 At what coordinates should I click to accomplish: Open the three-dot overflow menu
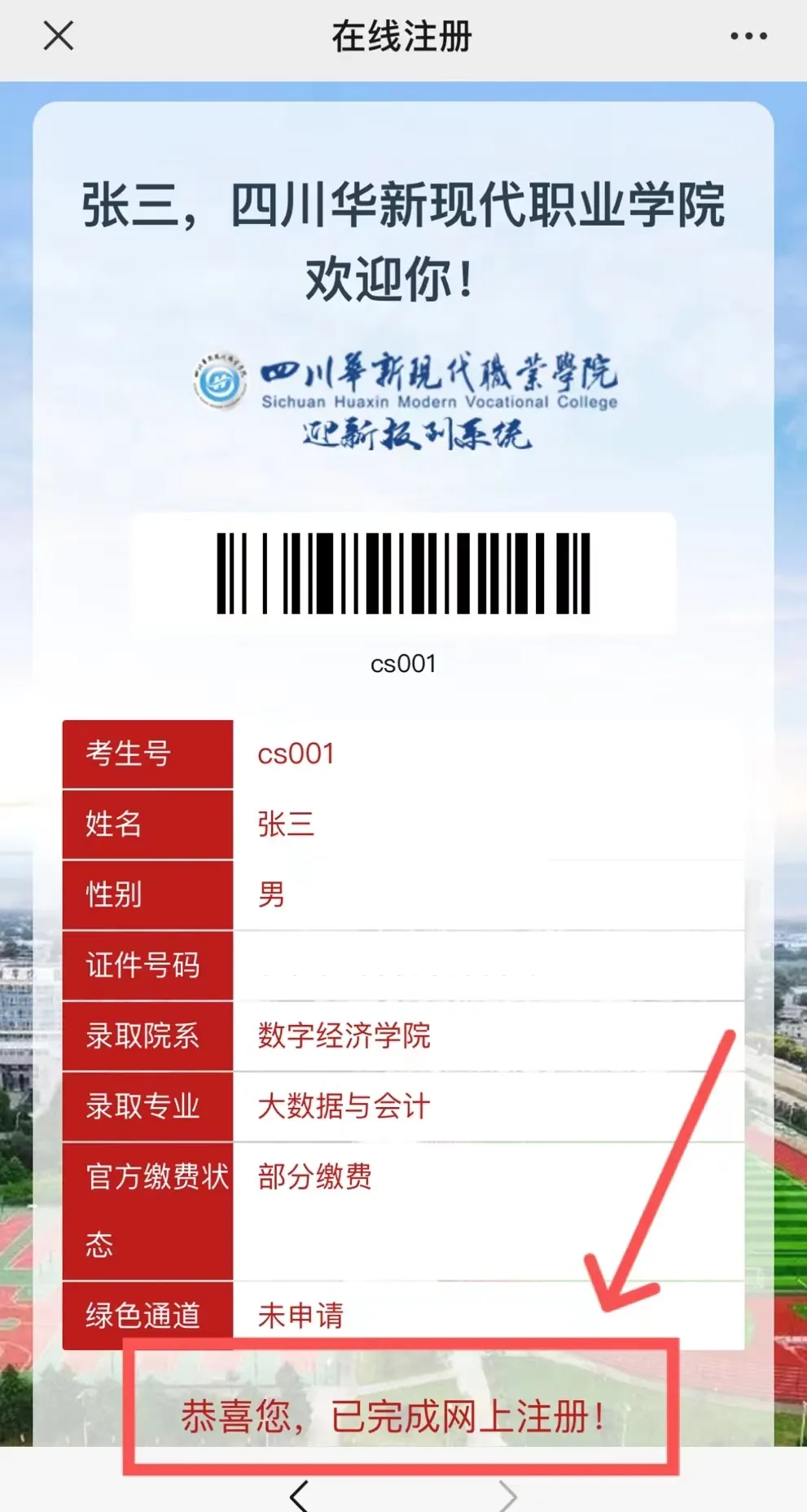[748, 36]
